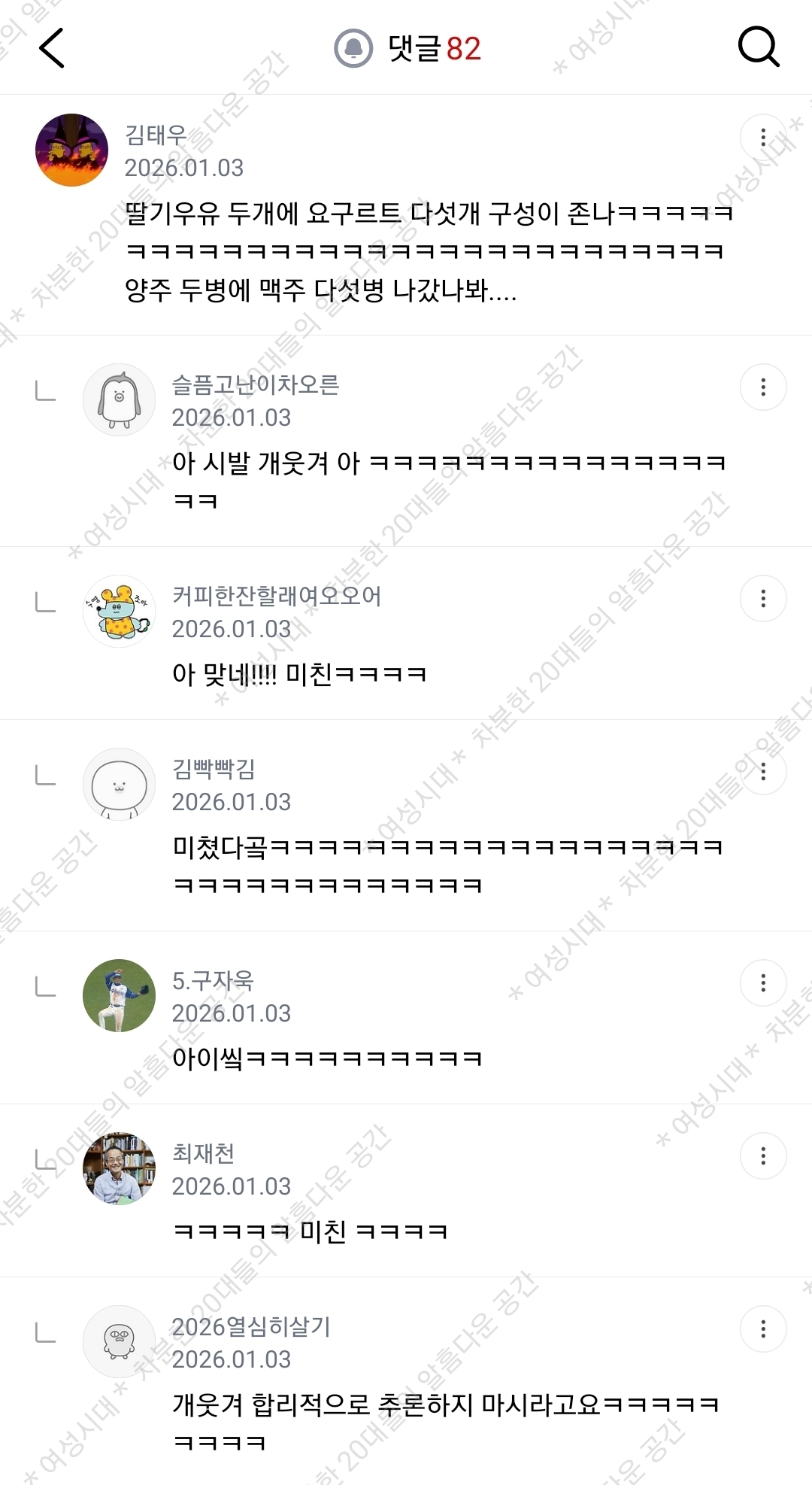View 커피한잔할래여오오어's profile avatar
812x1485 pixels.
(x=119, y=611)
